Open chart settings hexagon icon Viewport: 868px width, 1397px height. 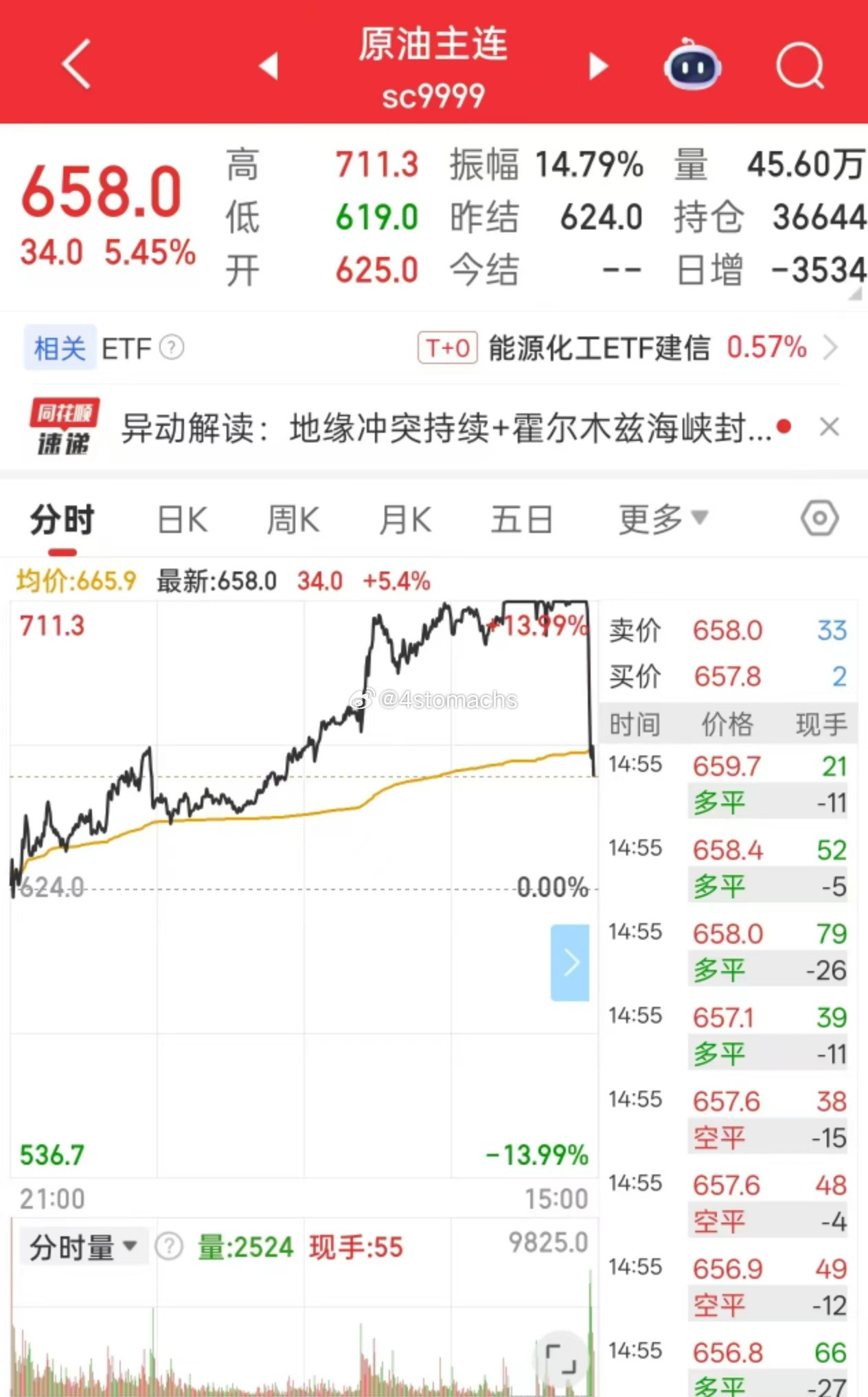click(820, 519)
